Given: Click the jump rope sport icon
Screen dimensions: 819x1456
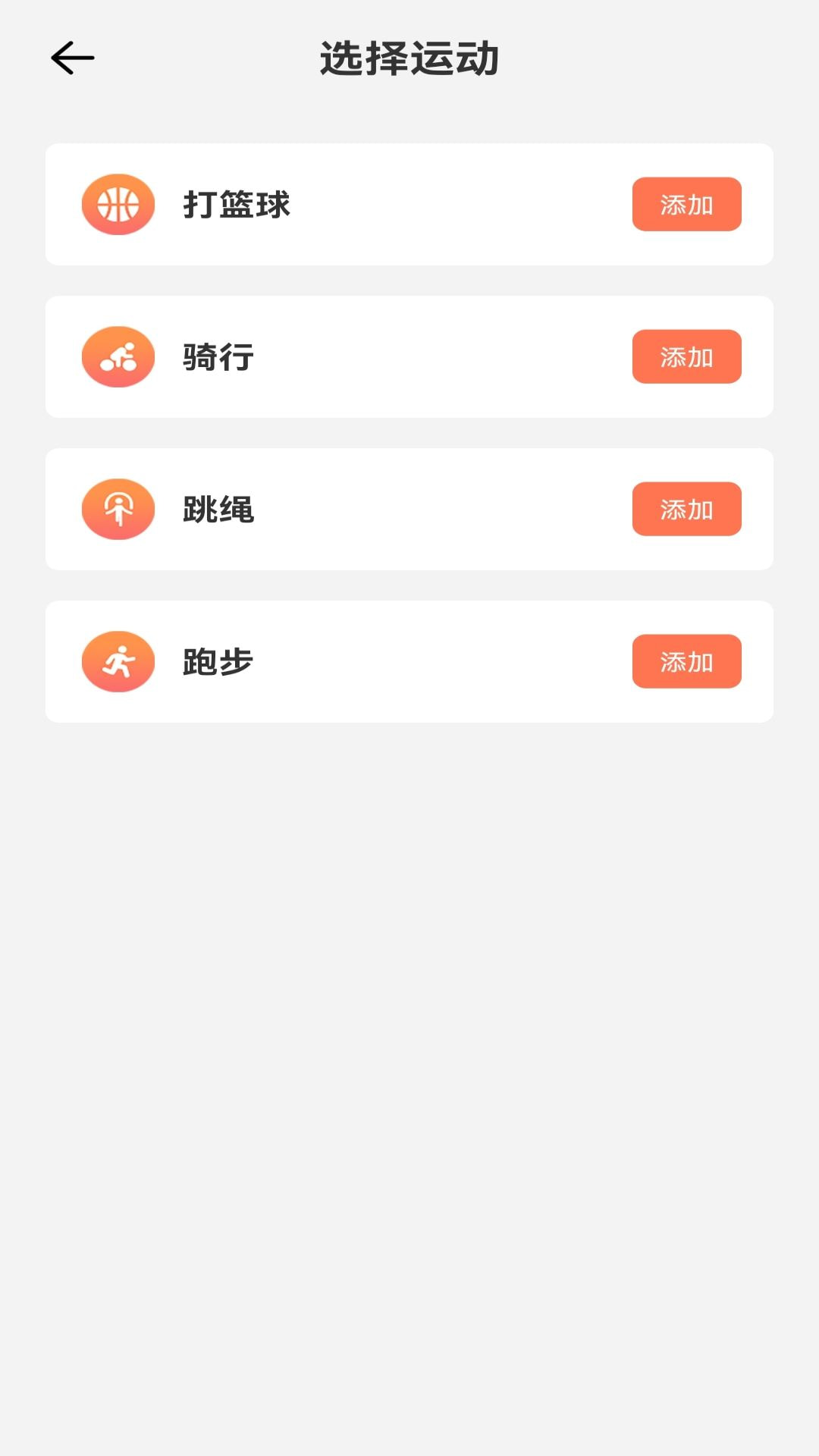Looking at the screenshot, I should point(118,510).
